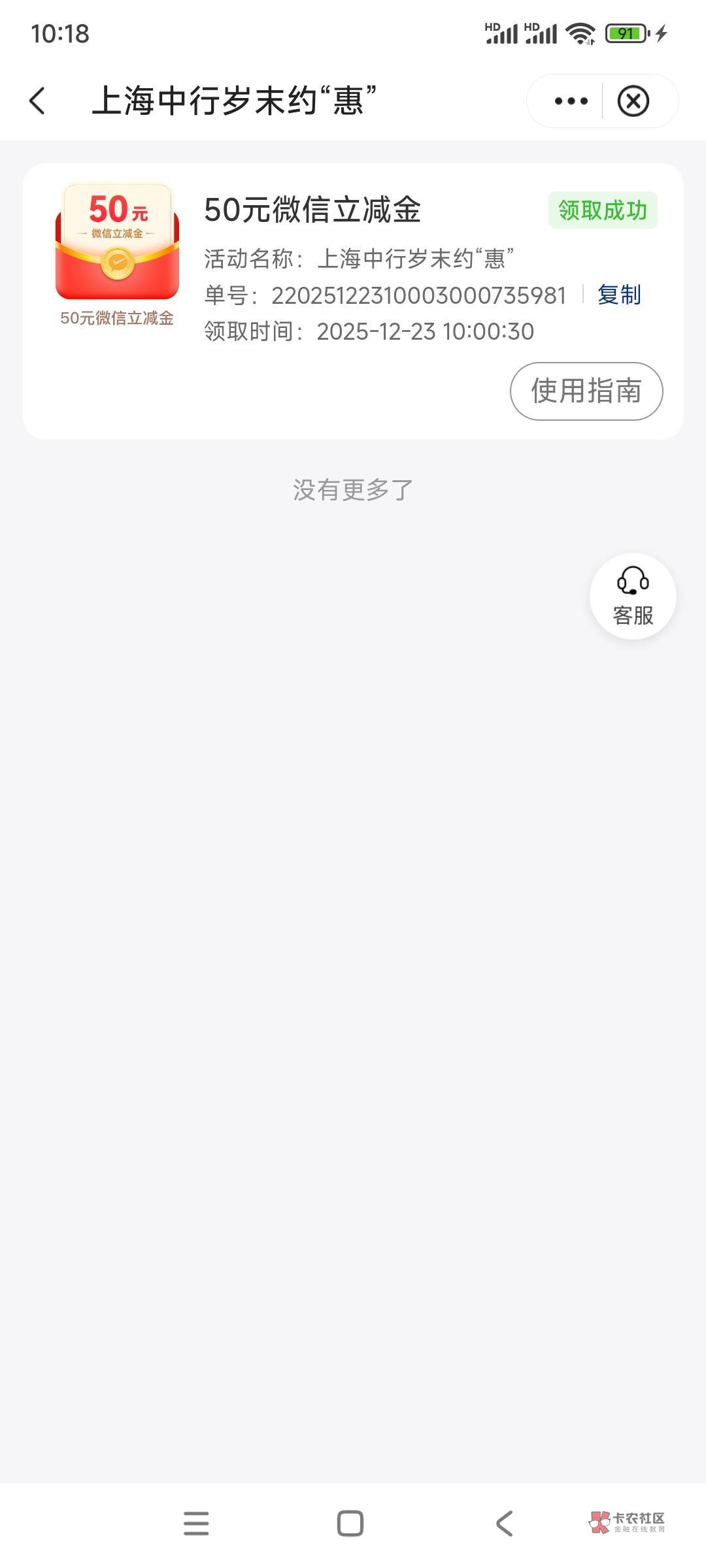Open the 使用指南 usage guide
The height and width of the screenshot is (1568, 706).
586,391
